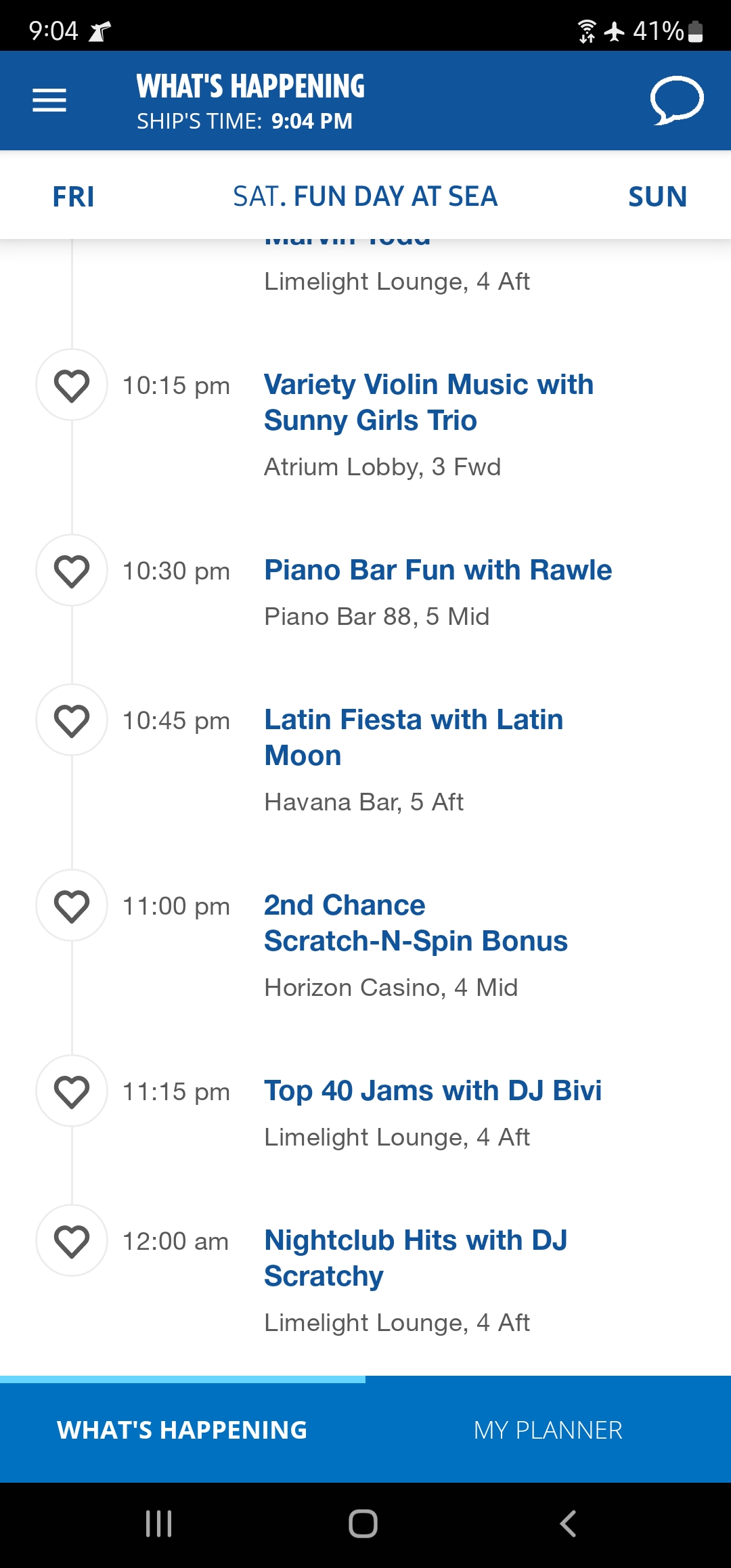View Nightclub Hits with DJ Scratchy details
Screen dimensions: 731x1568
point(416,1258)
